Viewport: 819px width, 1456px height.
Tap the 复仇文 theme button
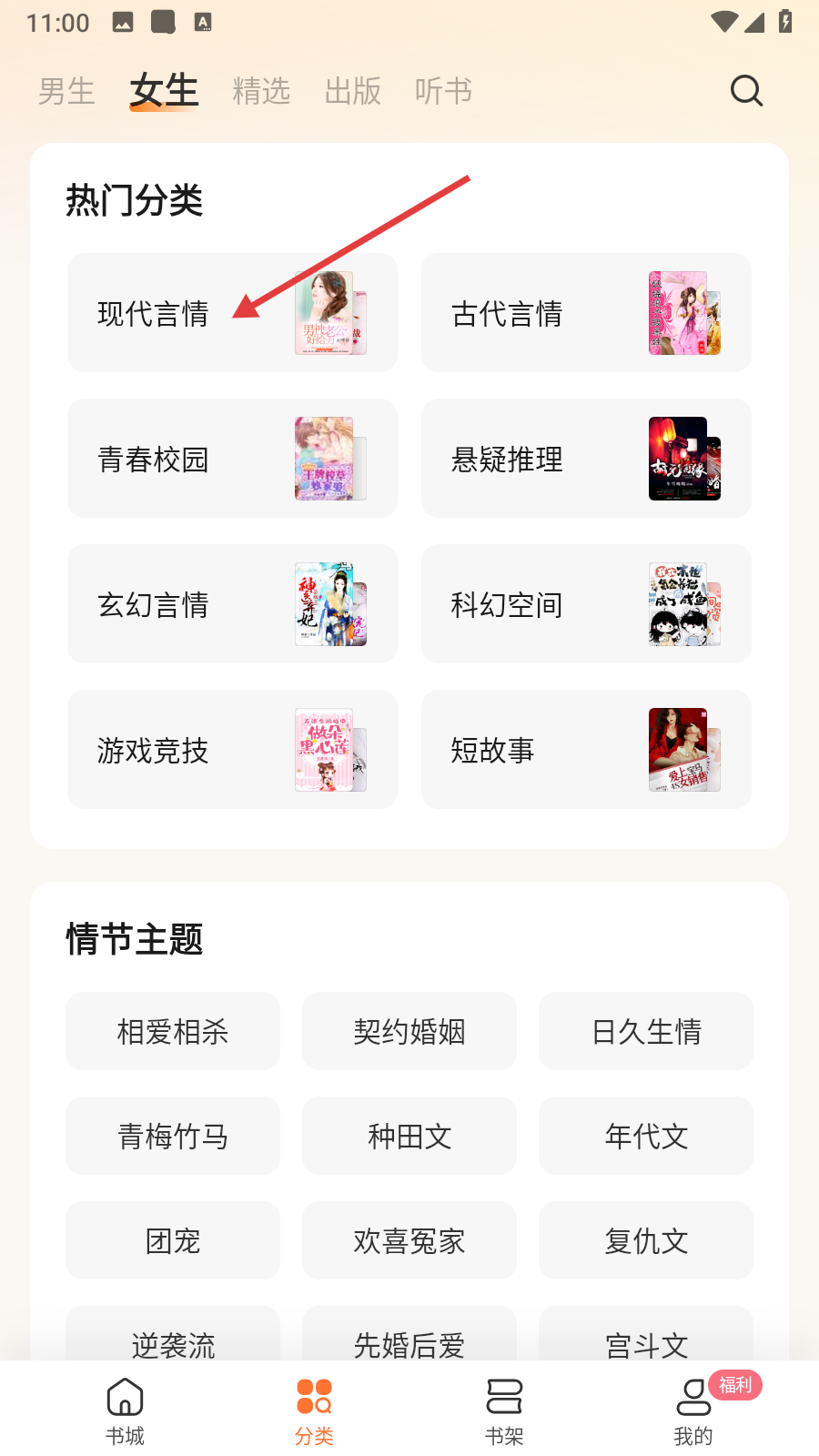pyautogui.click(x=645, y=1240)
